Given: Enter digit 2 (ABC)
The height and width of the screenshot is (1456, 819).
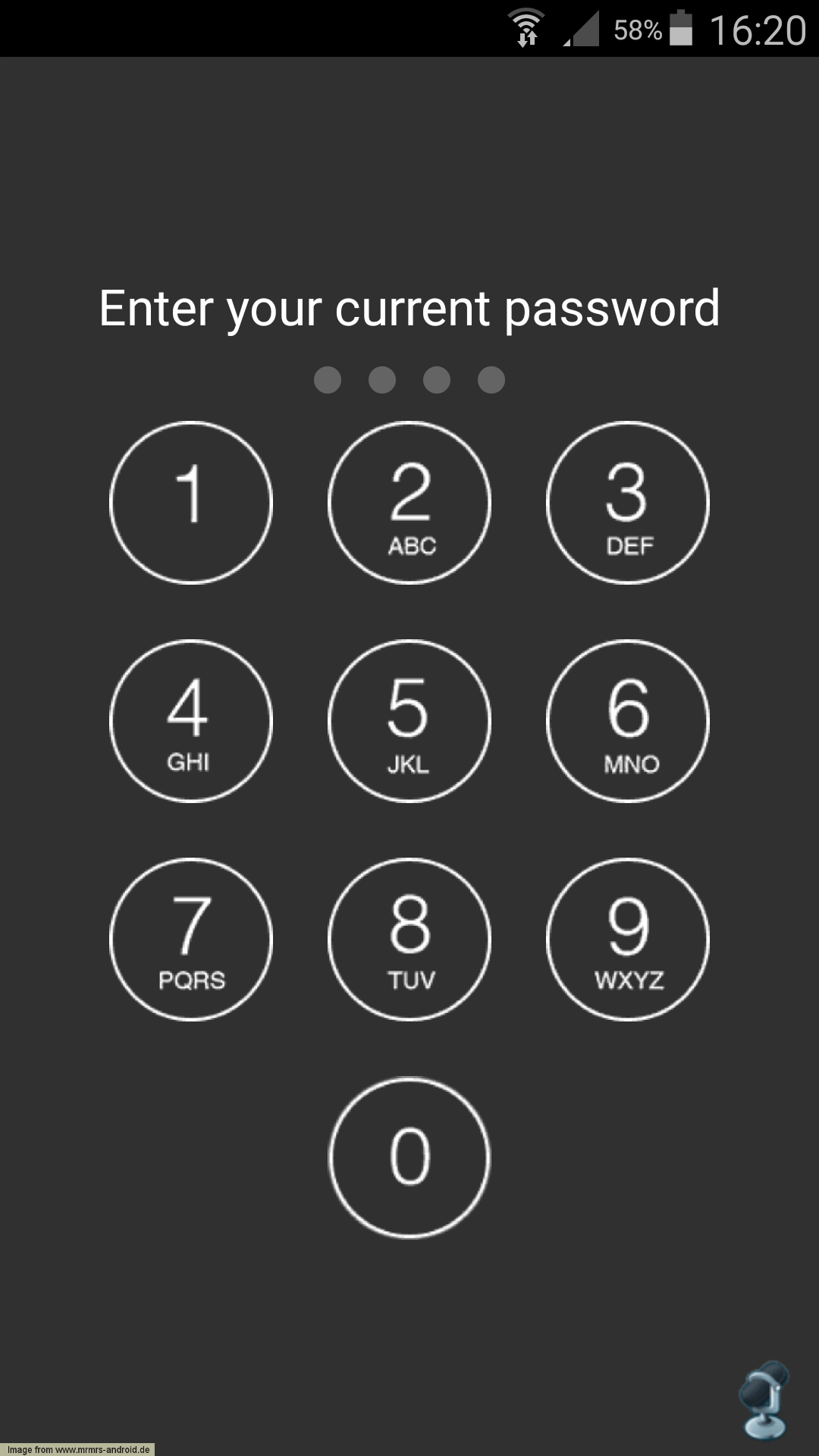Looking at the screenshot, I should click(409, 503).
